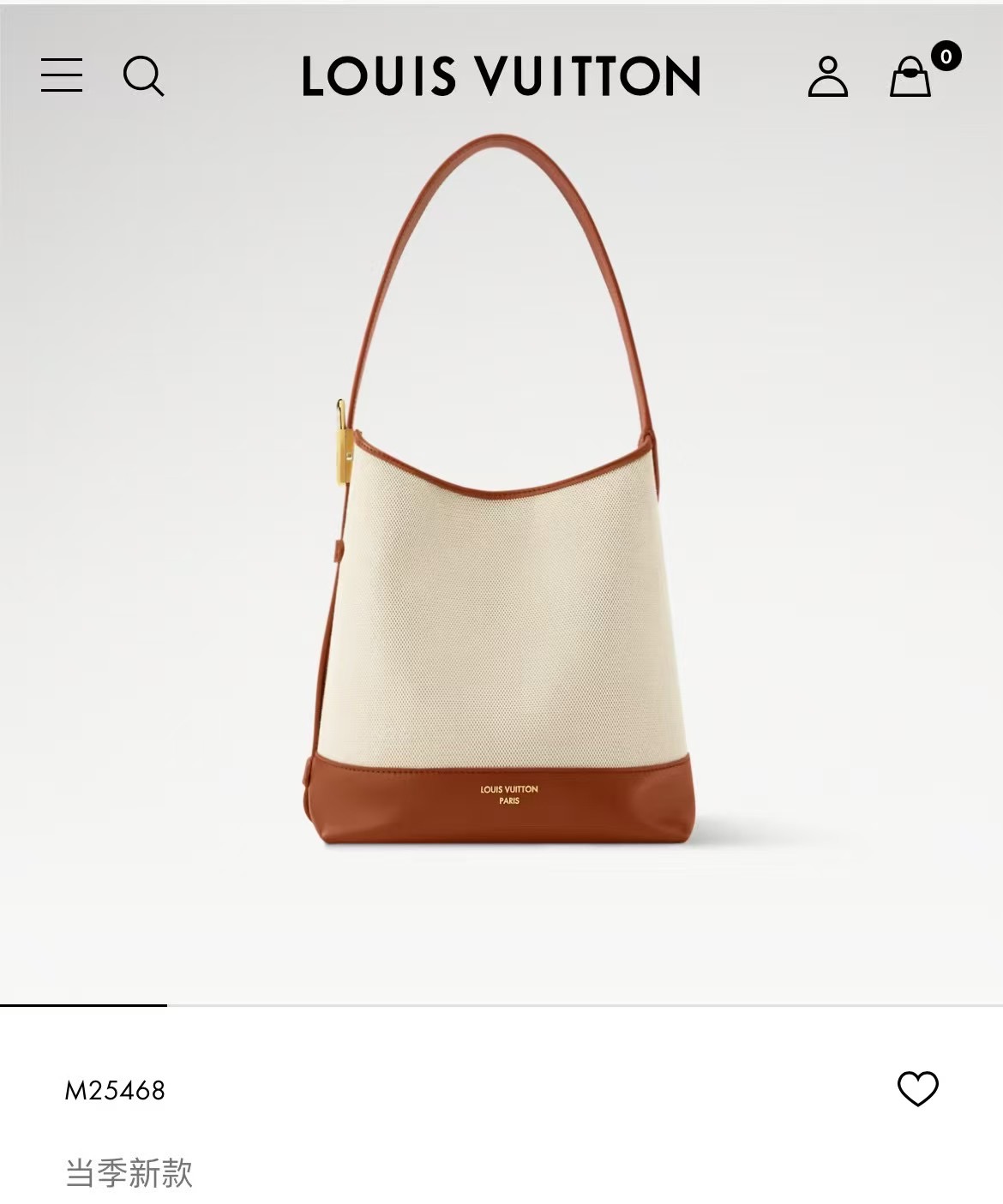This screenshot has width=1003, height=1204.
Task: Go to the Louis Vuitton home logo
Action: pyautogui.click(x=501, y=75)
